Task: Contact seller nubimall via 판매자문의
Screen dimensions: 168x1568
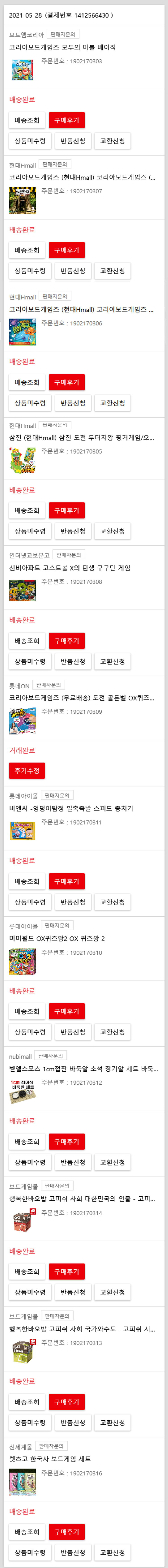Action: (51, 1055)
